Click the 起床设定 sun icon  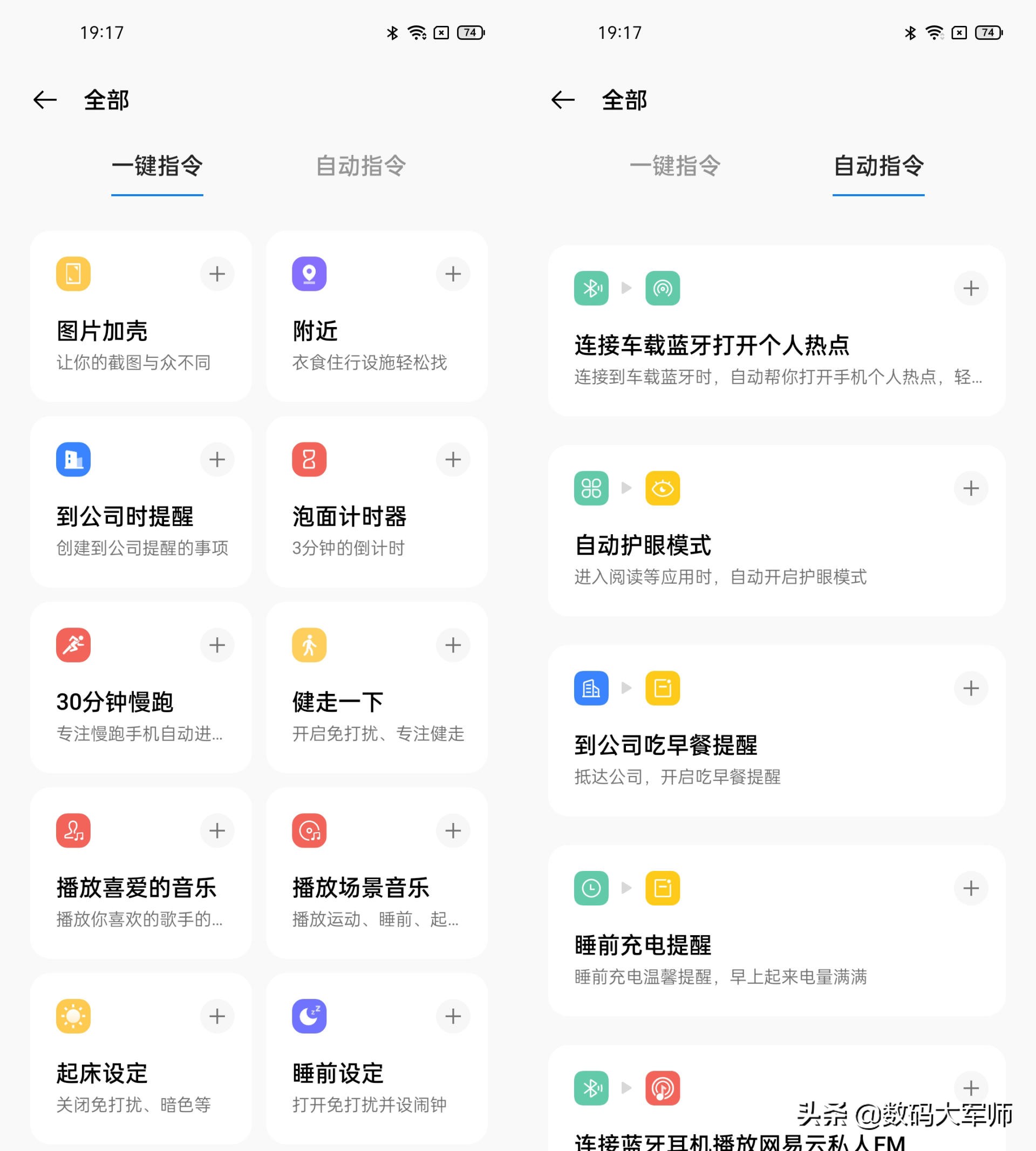click(x=73, y=1016)
